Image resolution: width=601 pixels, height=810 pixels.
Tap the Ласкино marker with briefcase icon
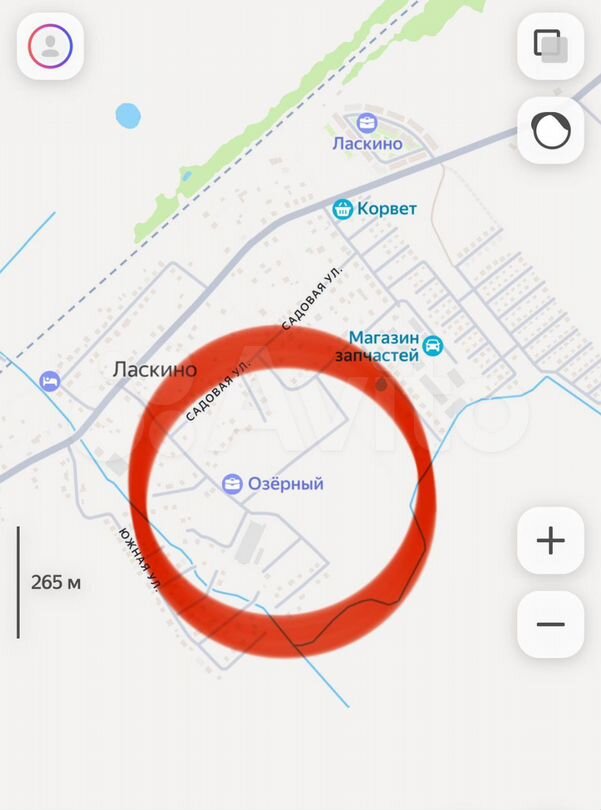coord(367,124)
